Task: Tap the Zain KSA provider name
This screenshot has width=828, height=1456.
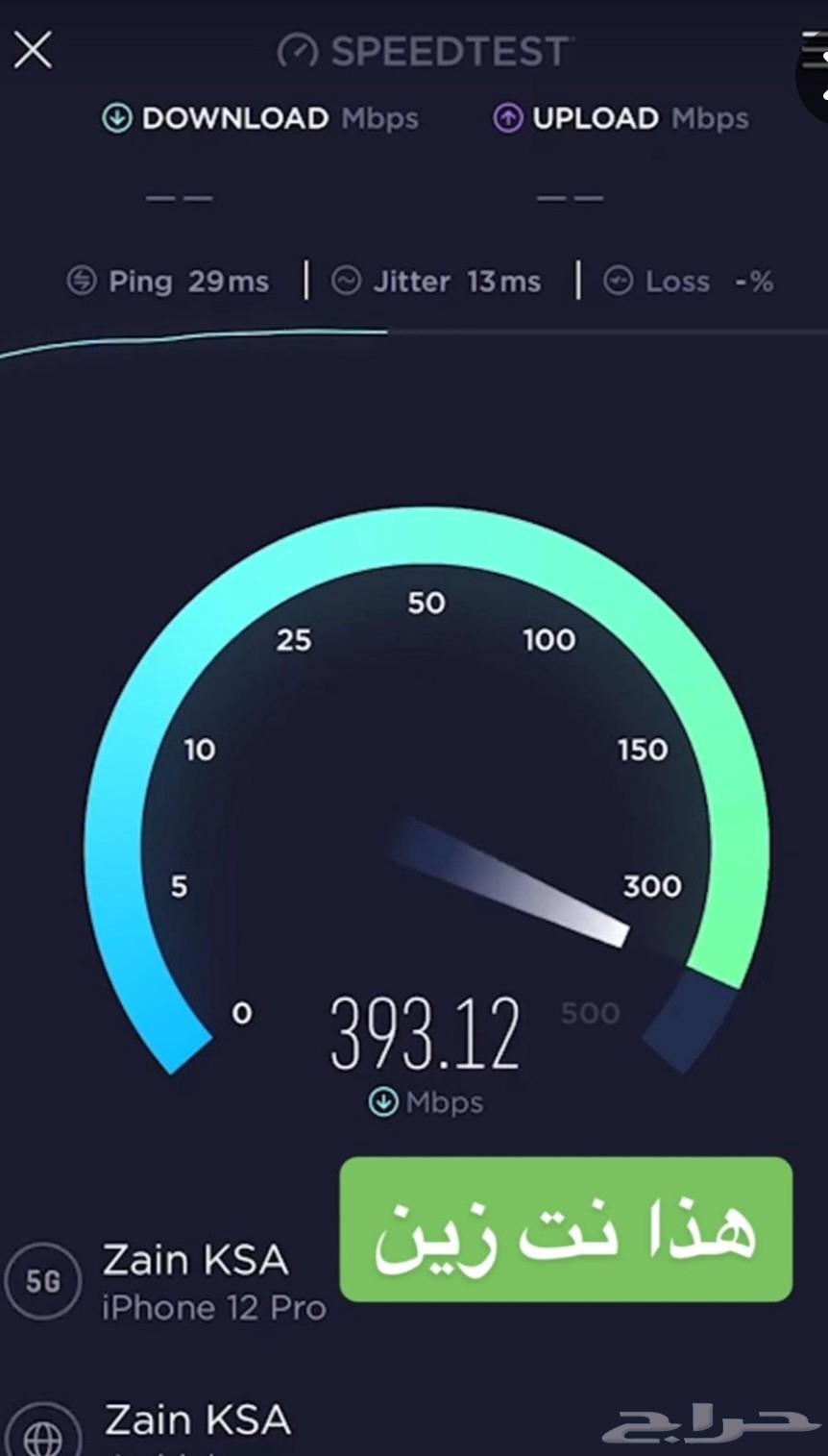Action: tap(197, 1260)
